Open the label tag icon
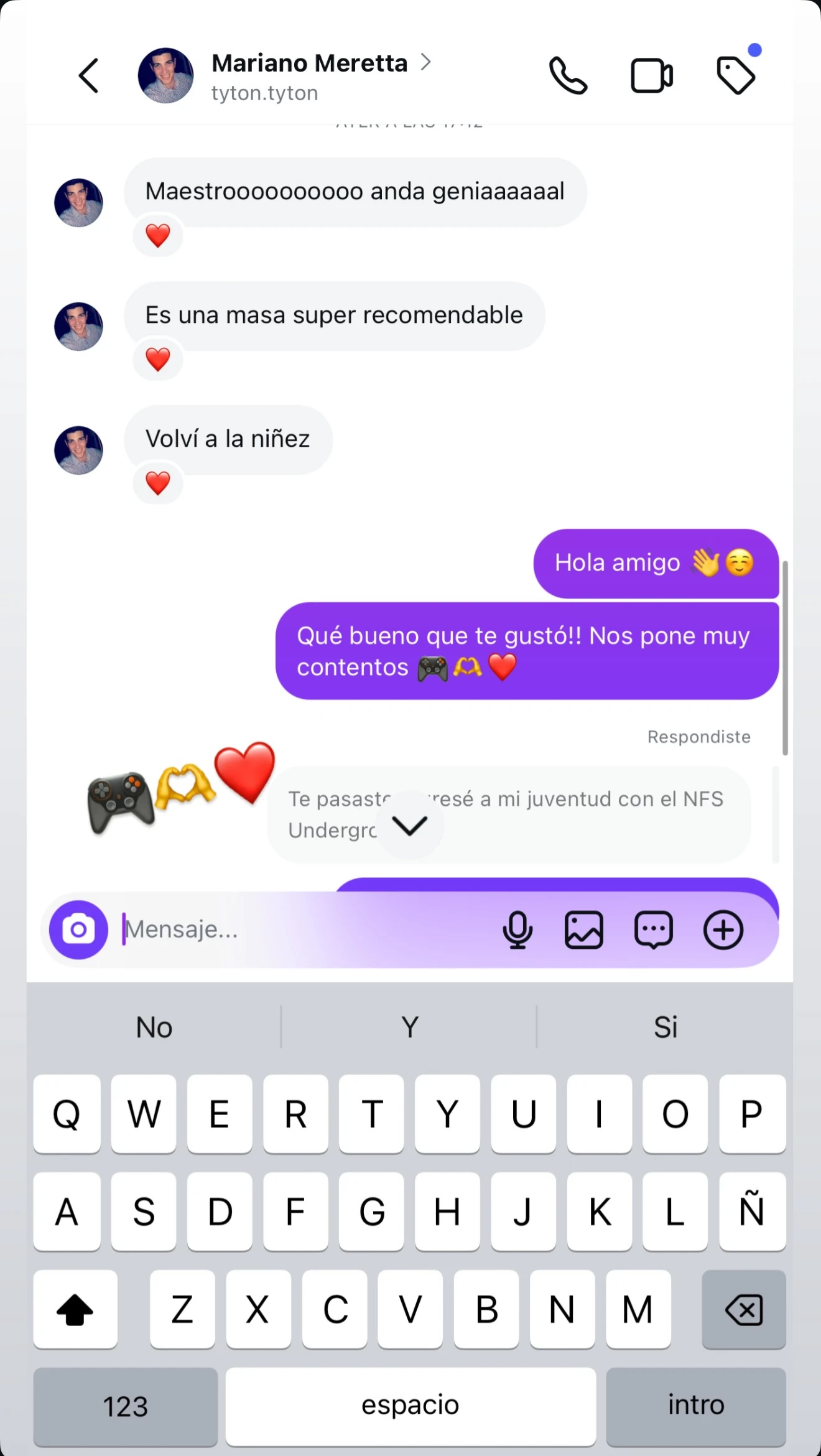This screenshot has width=821, height=1456. 736,75
